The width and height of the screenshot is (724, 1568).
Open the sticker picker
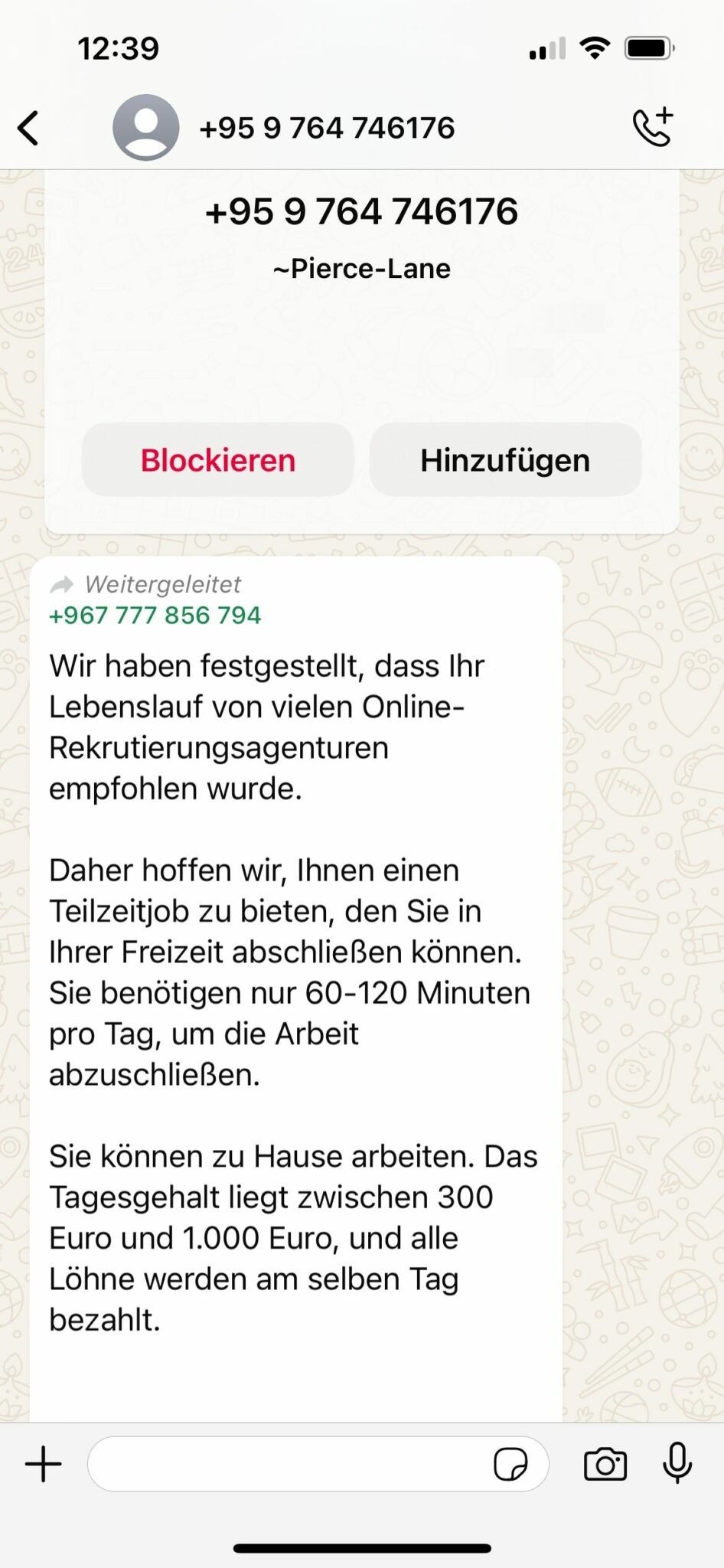[x=510, y=1465]
